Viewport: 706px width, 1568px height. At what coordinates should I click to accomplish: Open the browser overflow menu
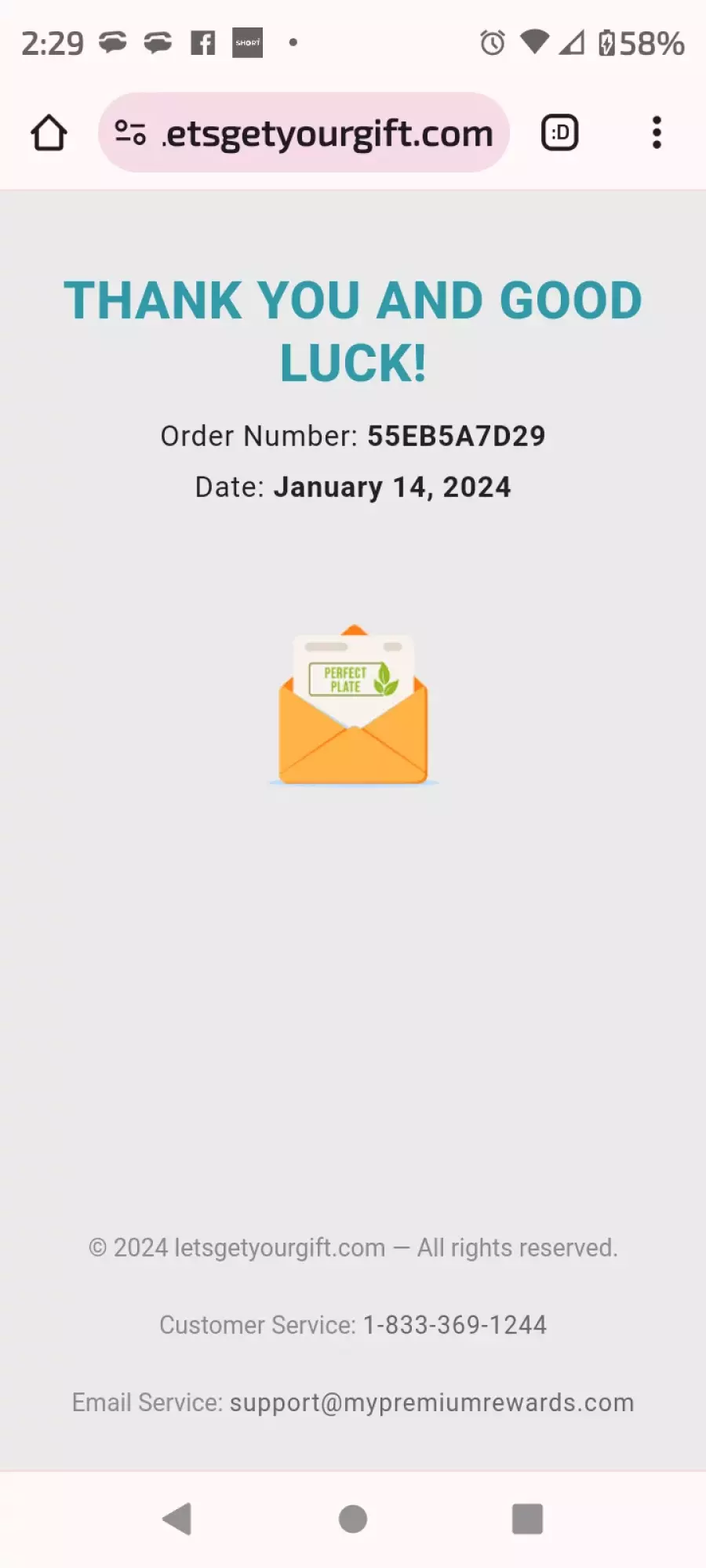(x=657, y=132)
